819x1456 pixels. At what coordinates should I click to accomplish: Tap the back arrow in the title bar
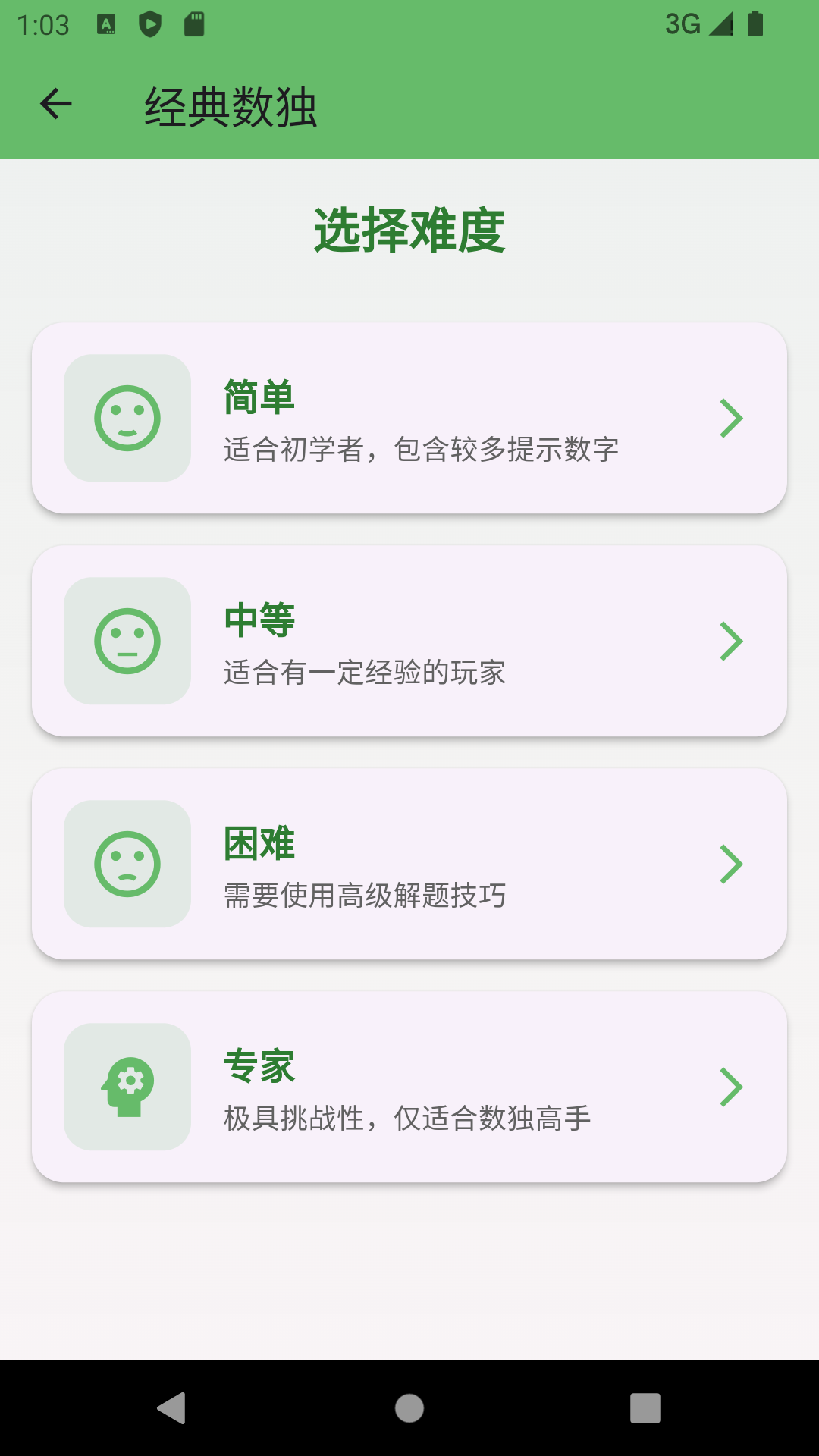pyautogui.click(x=55, y=105)
